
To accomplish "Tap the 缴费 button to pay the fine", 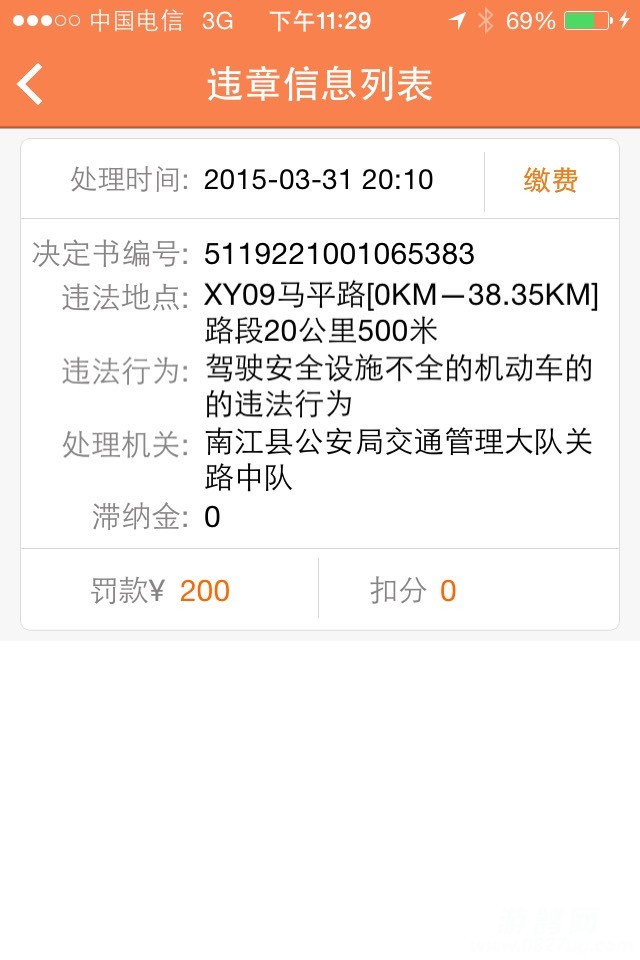I will [551, 180].
